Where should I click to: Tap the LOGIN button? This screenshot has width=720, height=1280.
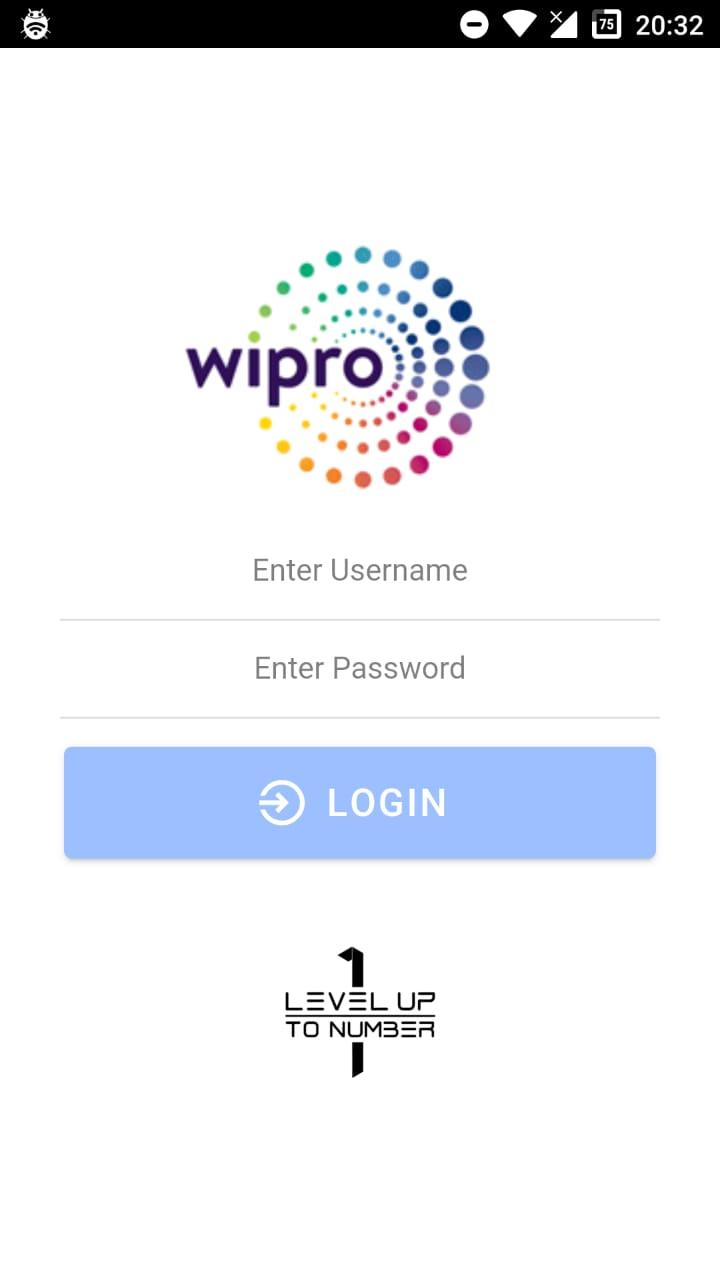(x=360, y=803)
